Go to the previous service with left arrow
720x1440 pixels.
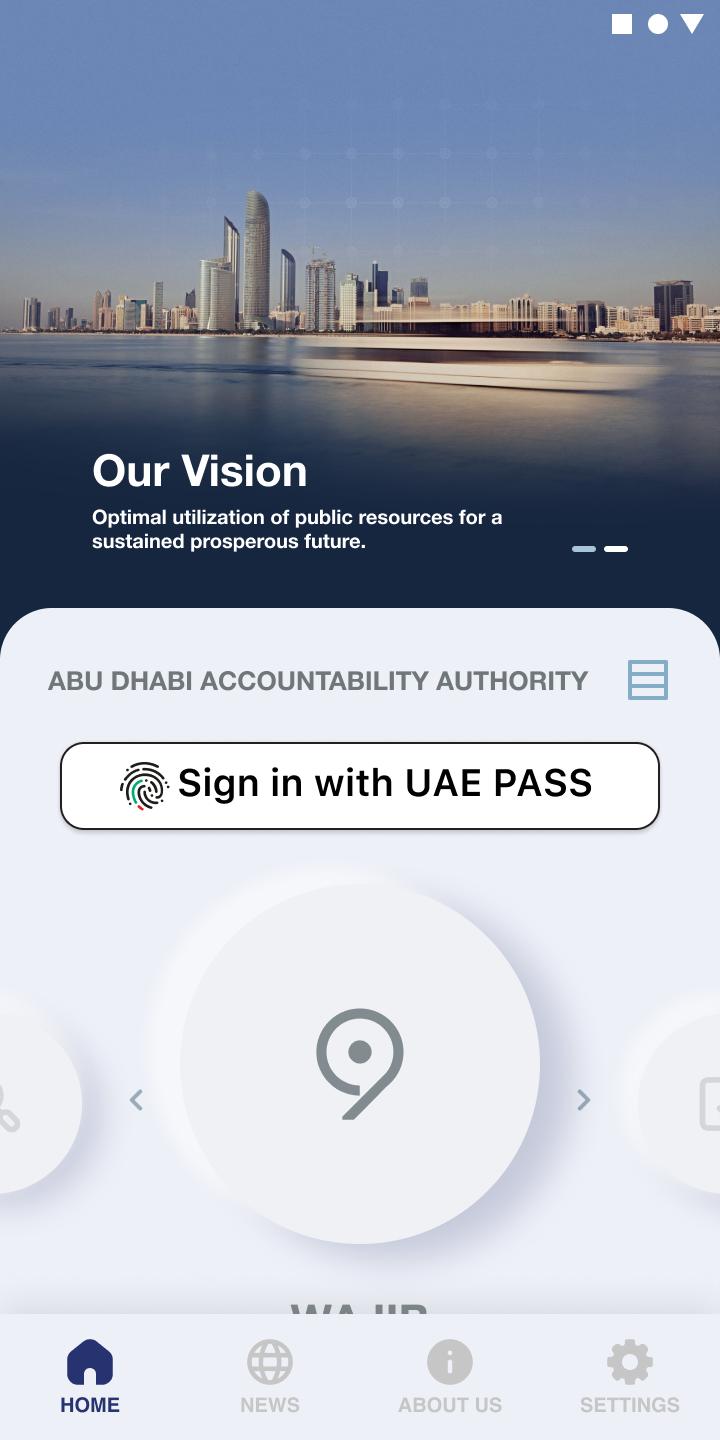pyautogui.click(x=137, y=1100)
